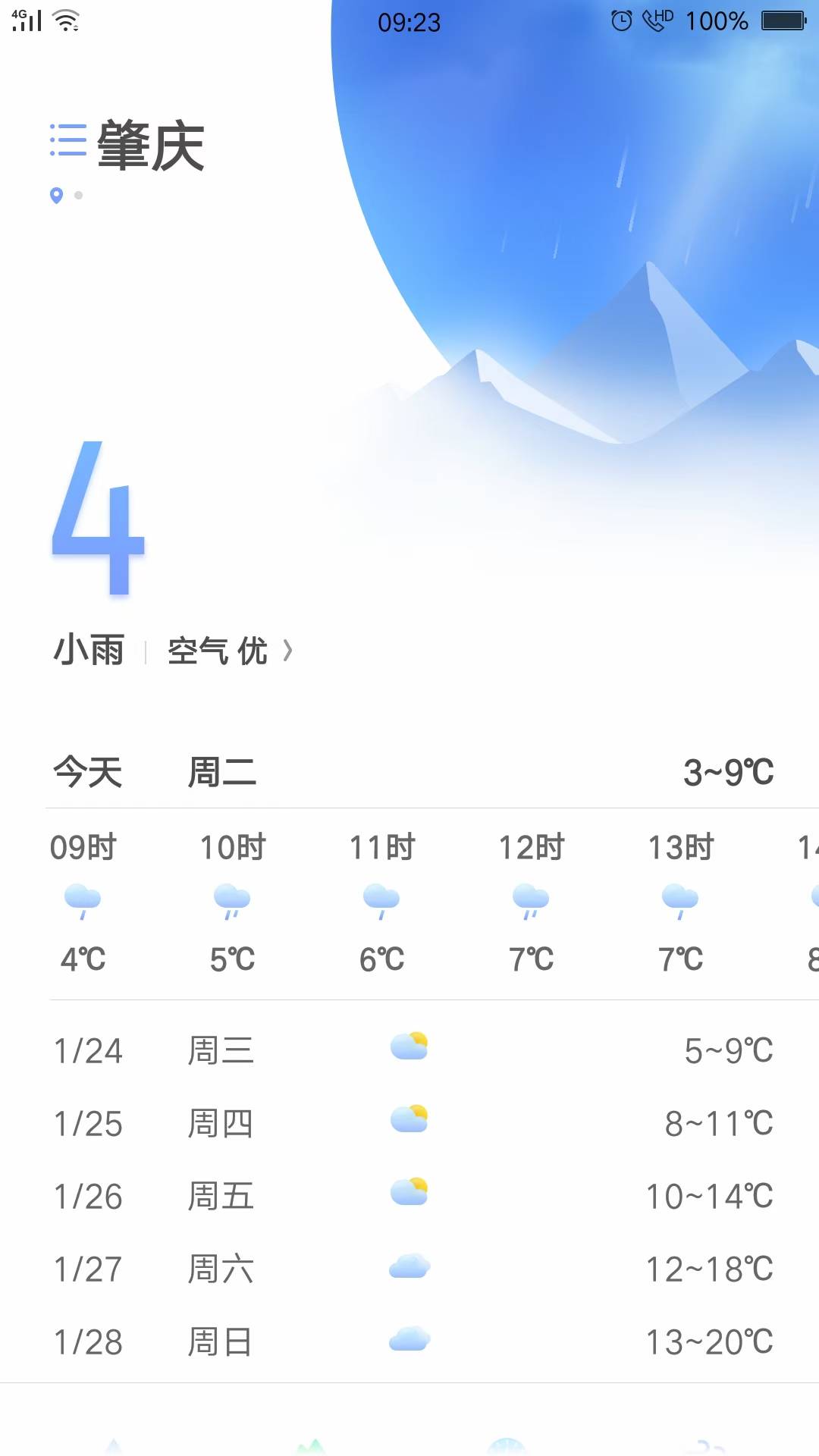Viewport: 819px width, 1456px height.
Task: Select the 今天 tab label
Action: pyautogui.click(x=88, y=771)
